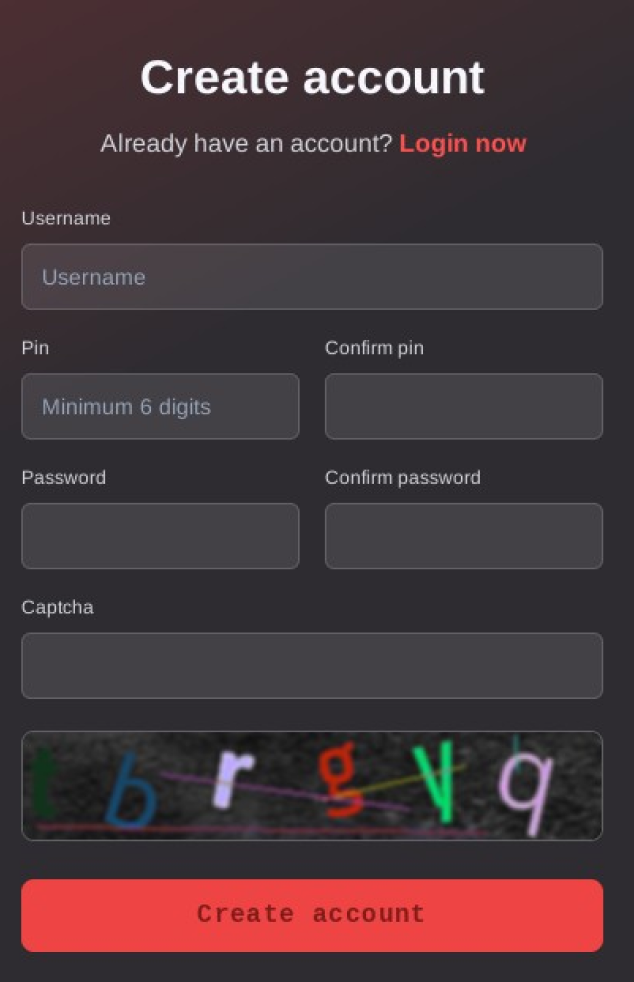Screen dimensions: 634x982
Task: Tap the Login now link
Action: point(462,143)
